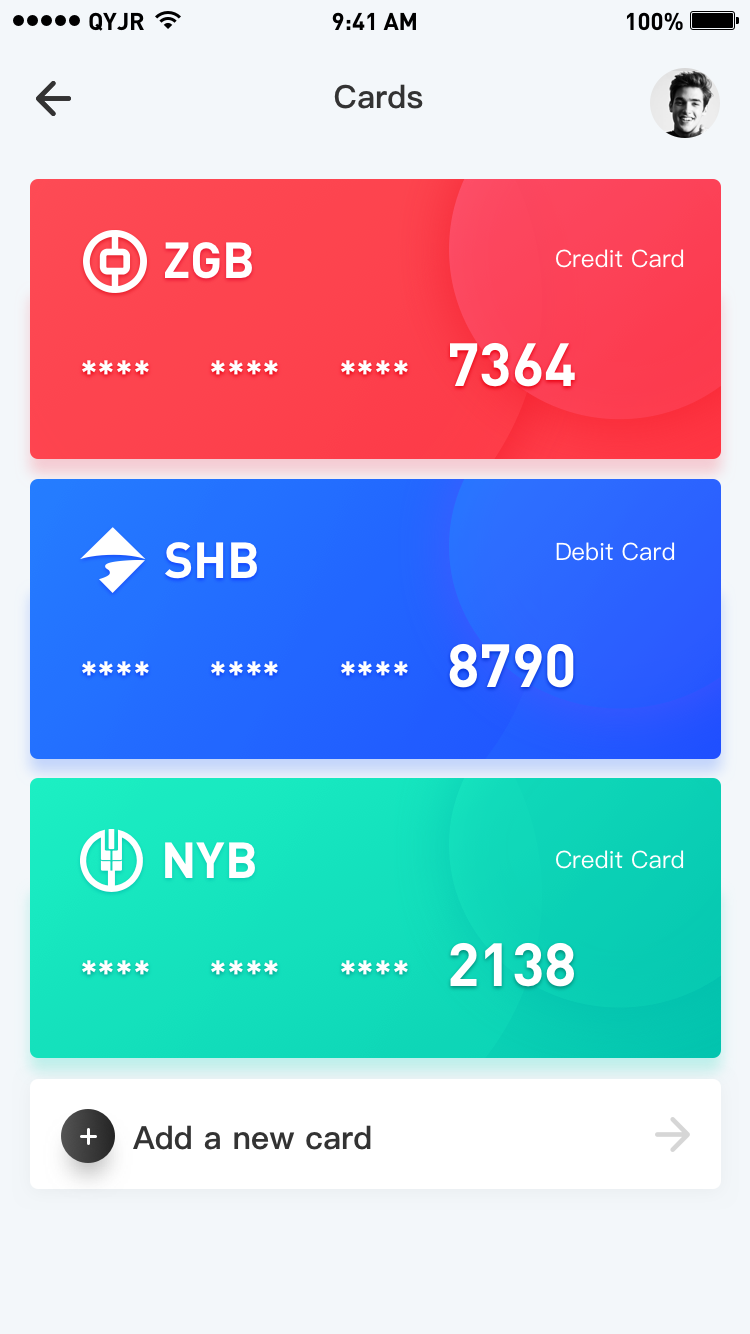Viewport: 750px width, 1334px height.
Task: Tap Add a new card
Action: tap(375, 1134)
